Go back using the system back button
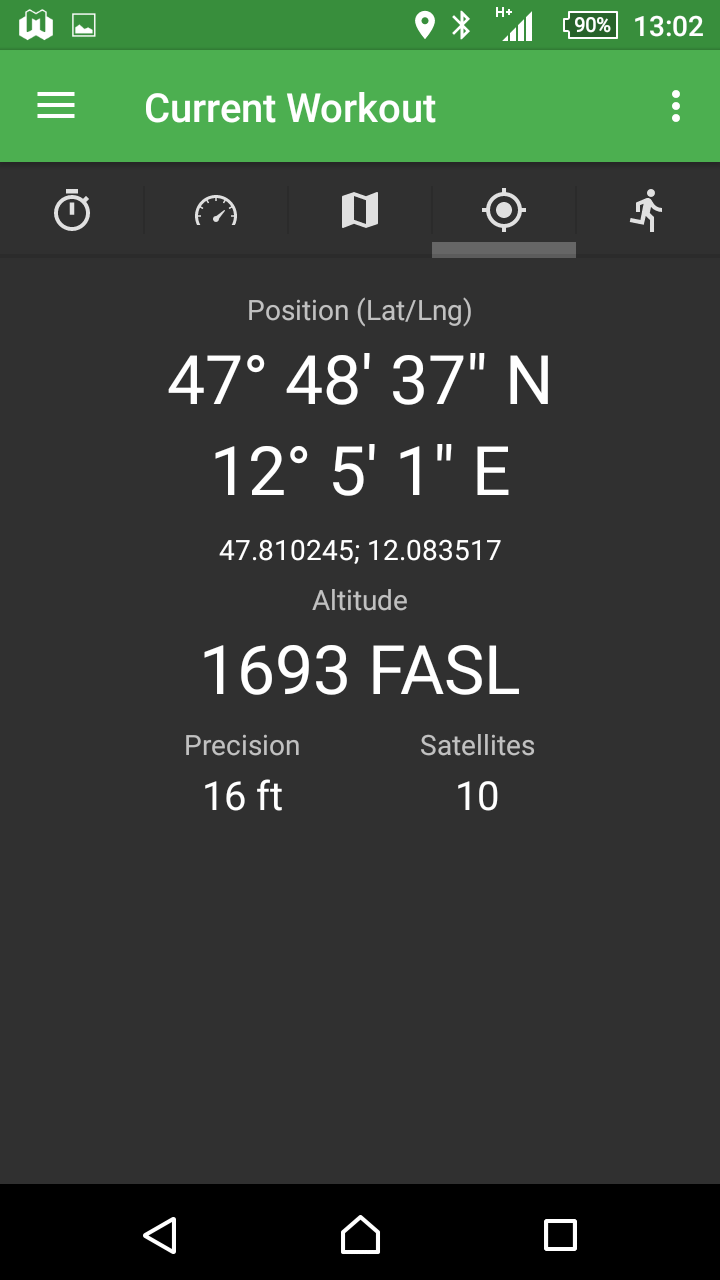The width and height of the screenshot is (720, 1280). pyautogui.click(x=160, y=1235)
